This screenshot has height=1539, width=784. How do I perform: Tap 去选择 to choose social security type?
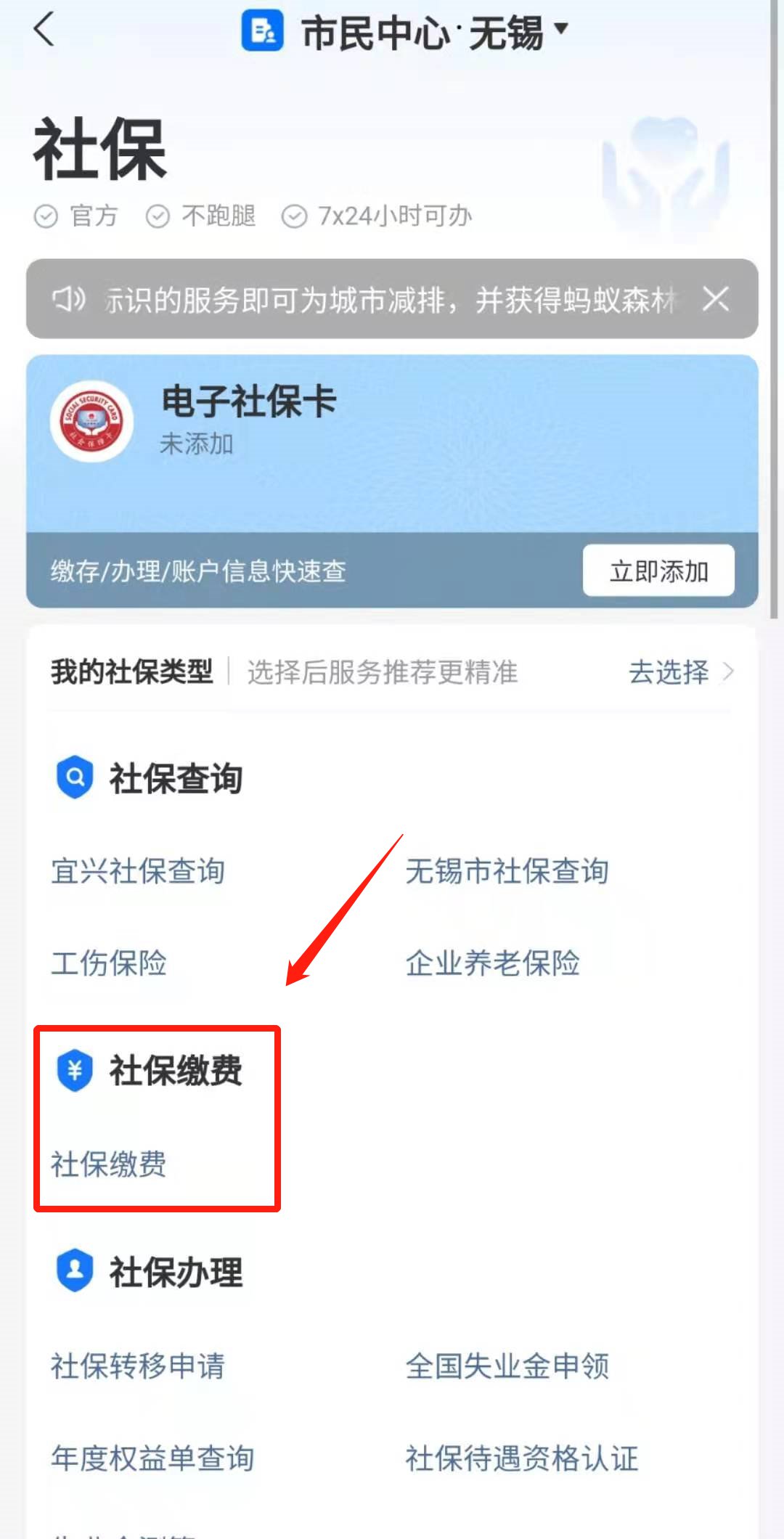tap(679, 671)
